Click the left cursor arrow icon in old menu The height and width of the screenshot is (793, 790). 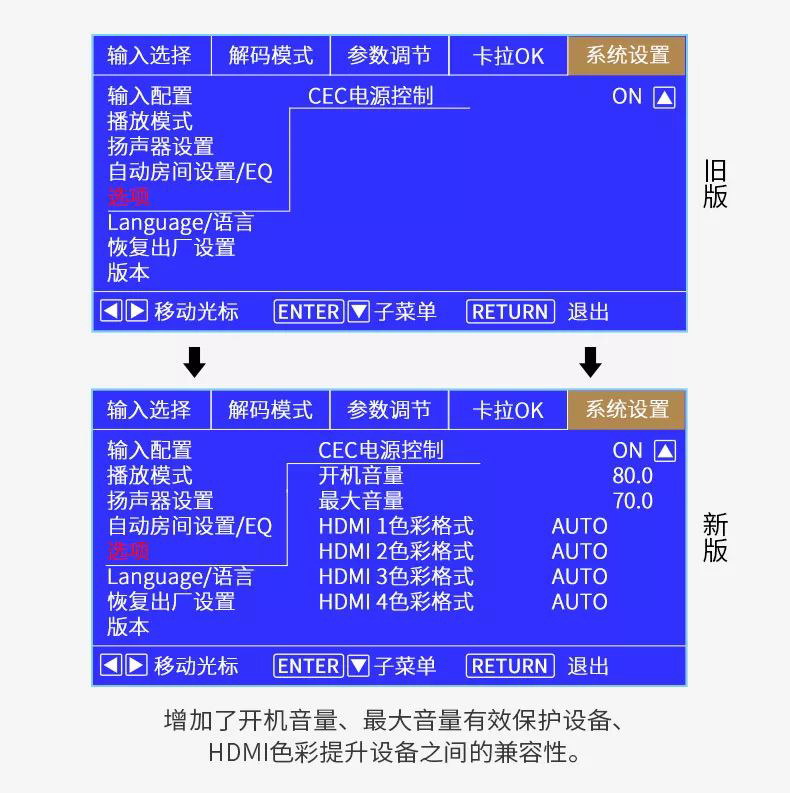(113, 311)
